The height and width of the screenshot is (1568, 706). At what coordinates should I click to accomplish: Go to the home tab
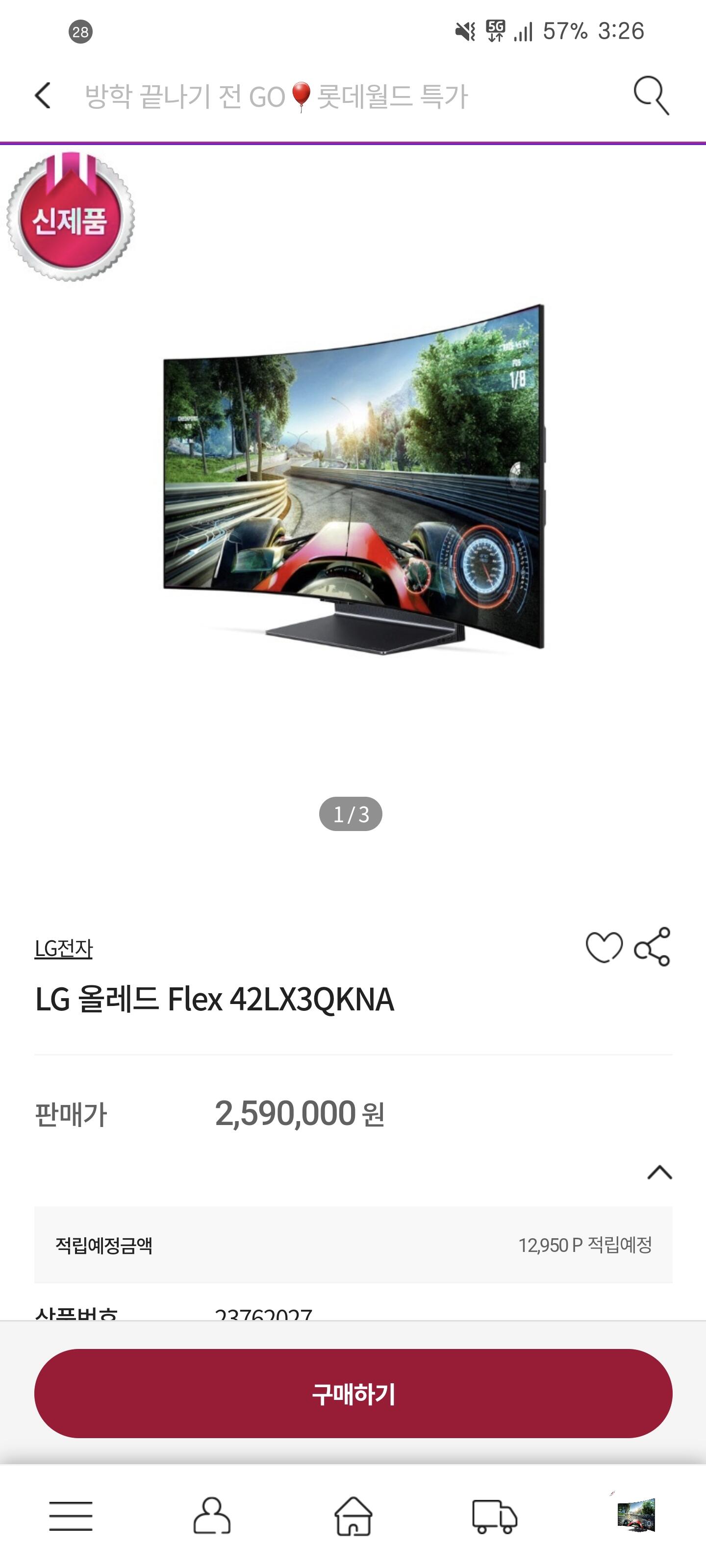[353, 1516]
